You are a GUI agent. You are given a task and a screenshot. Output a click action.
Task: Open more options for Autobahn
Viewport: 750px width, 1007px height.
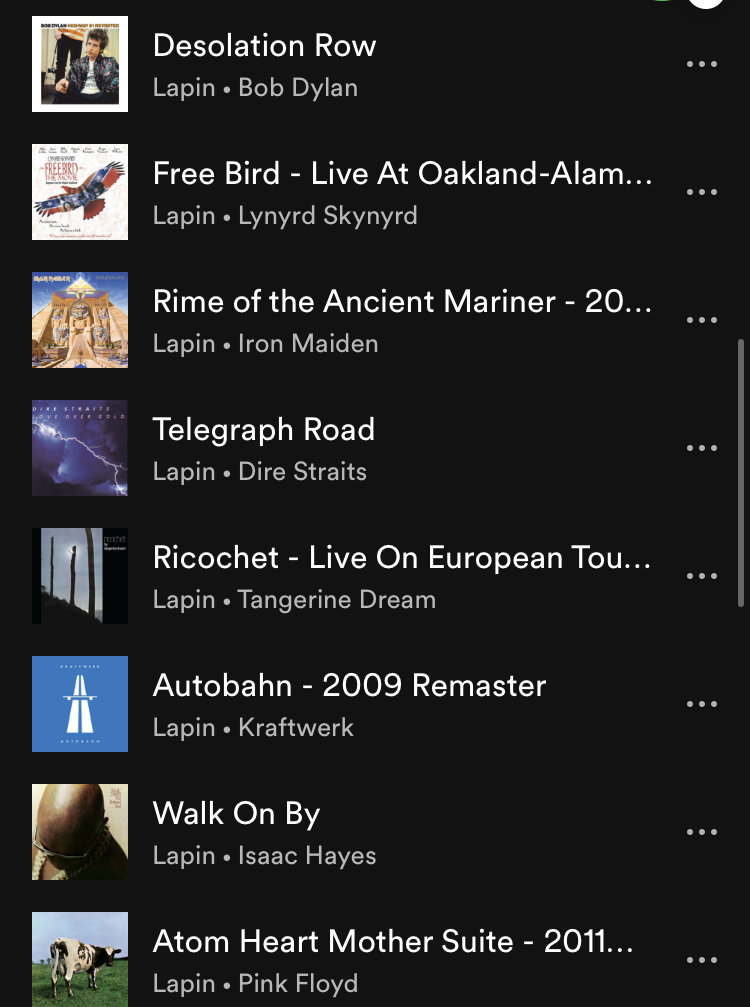tap(702, 704)
